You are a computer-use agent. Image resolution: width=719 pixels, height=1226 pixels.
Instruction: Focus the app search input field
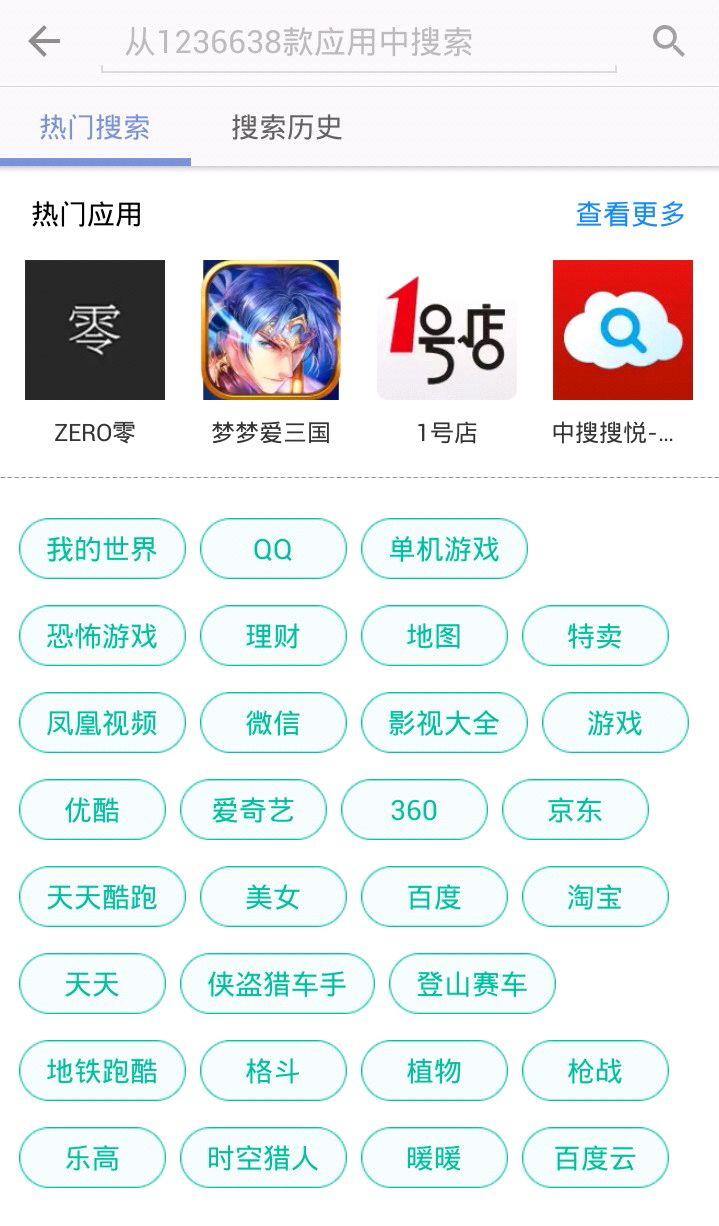click(x=358, y=43)
